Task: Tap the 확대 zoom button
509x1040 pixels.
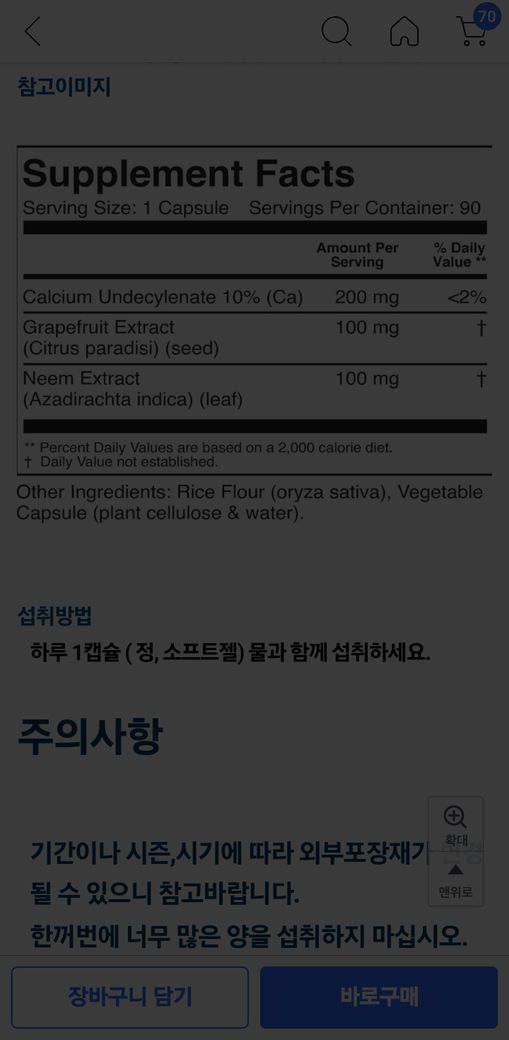Action: (x=455, y=825)
